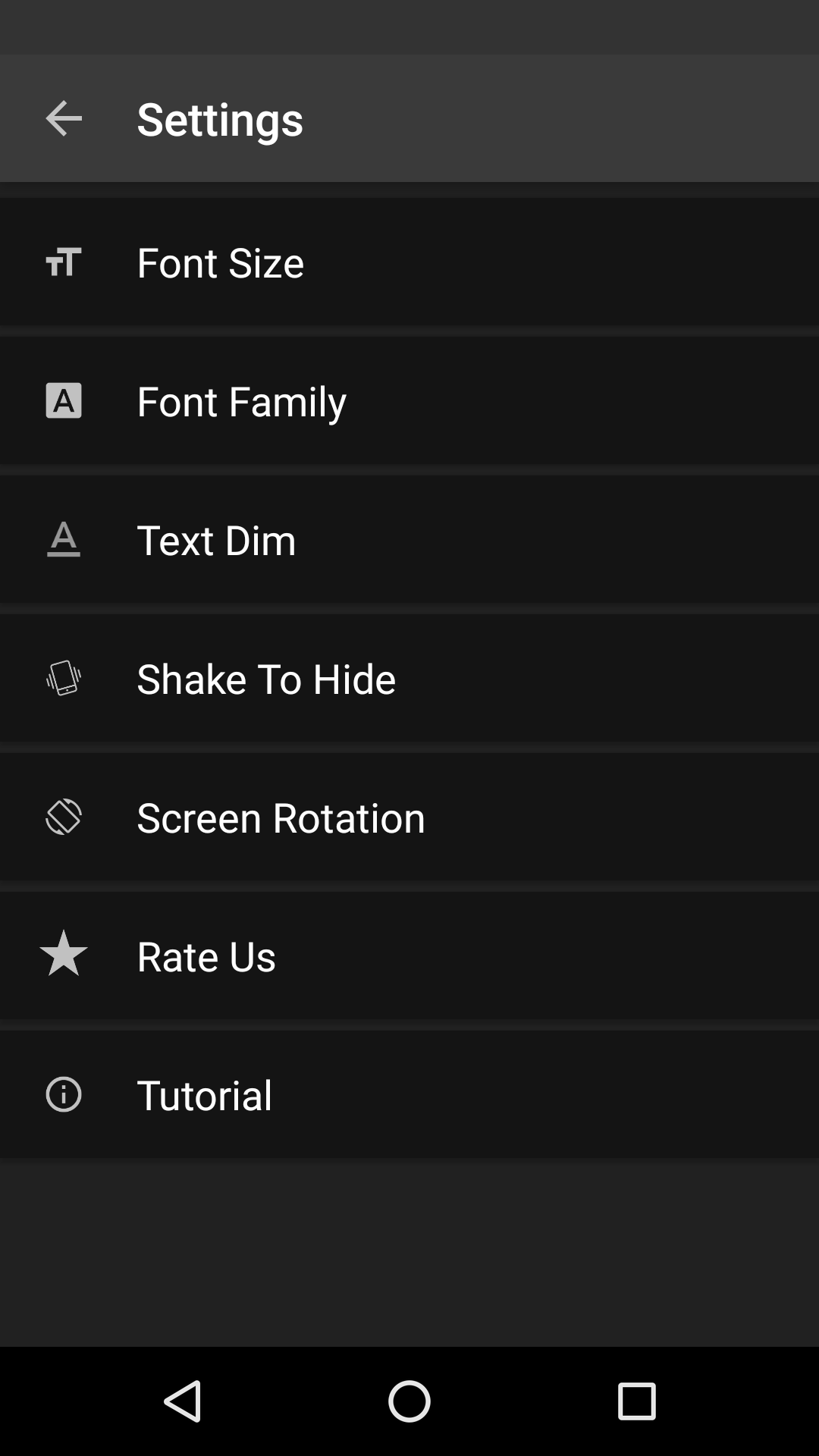The height and width of the screenshot is (1456, 819).
Task: Select the Font Family letter icon
Action: click(64, 400)
